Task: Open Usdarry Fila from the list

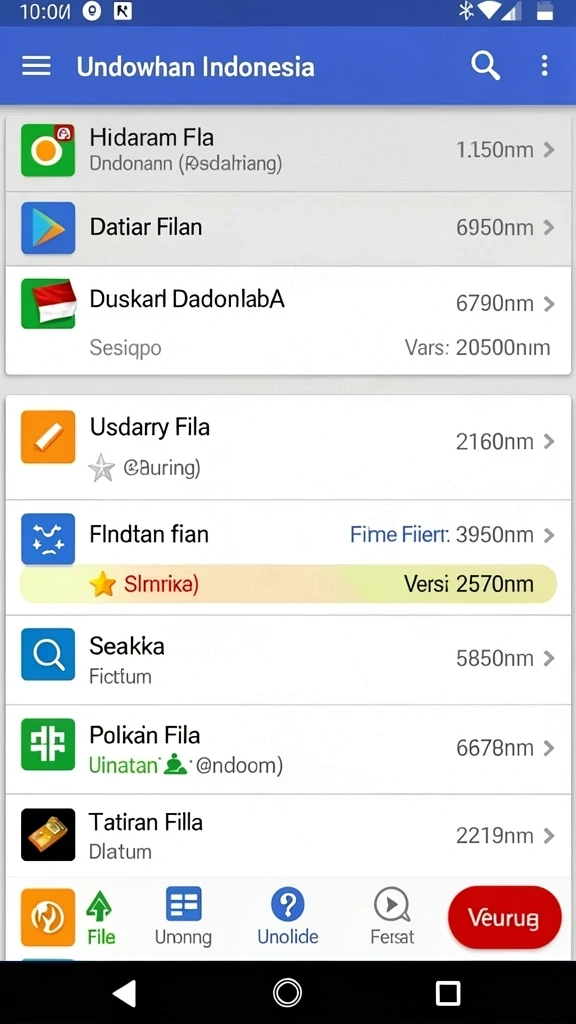Action: [x=288, y=447]
